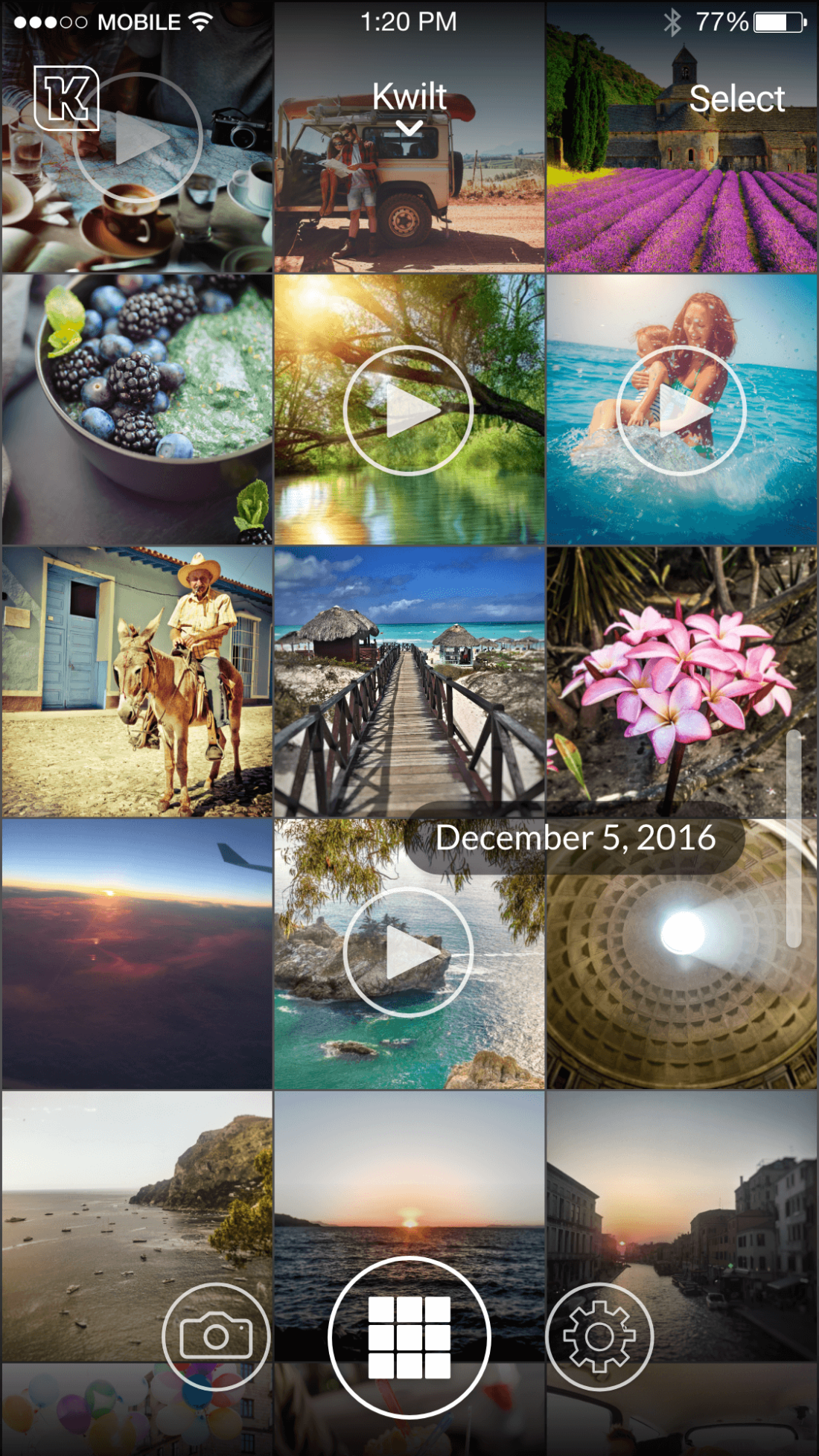Open the camera
The width and height of the screenshot is (819, 1456).
click(x=216, y=1337)
